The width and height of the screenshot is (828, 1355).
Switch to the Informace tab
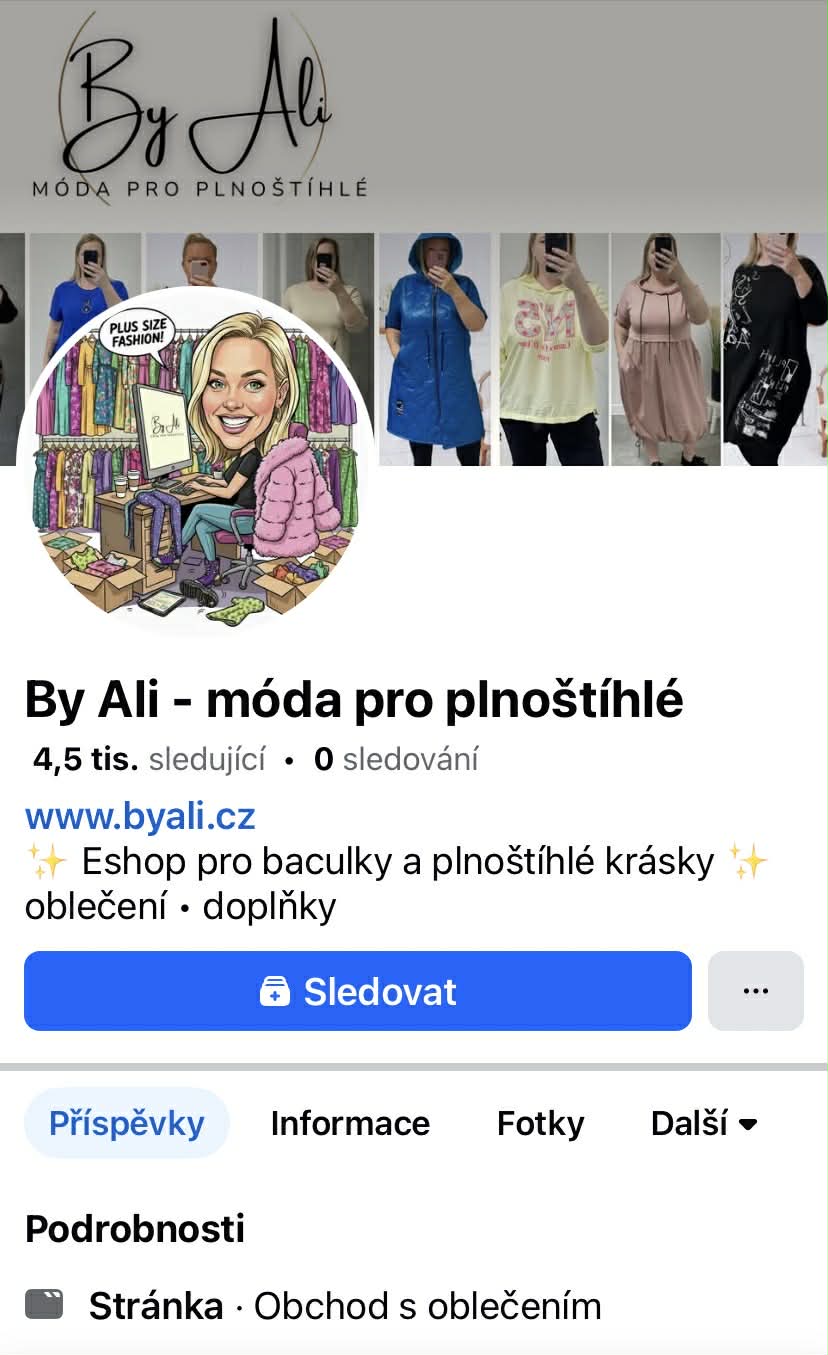pos(350,1123)
